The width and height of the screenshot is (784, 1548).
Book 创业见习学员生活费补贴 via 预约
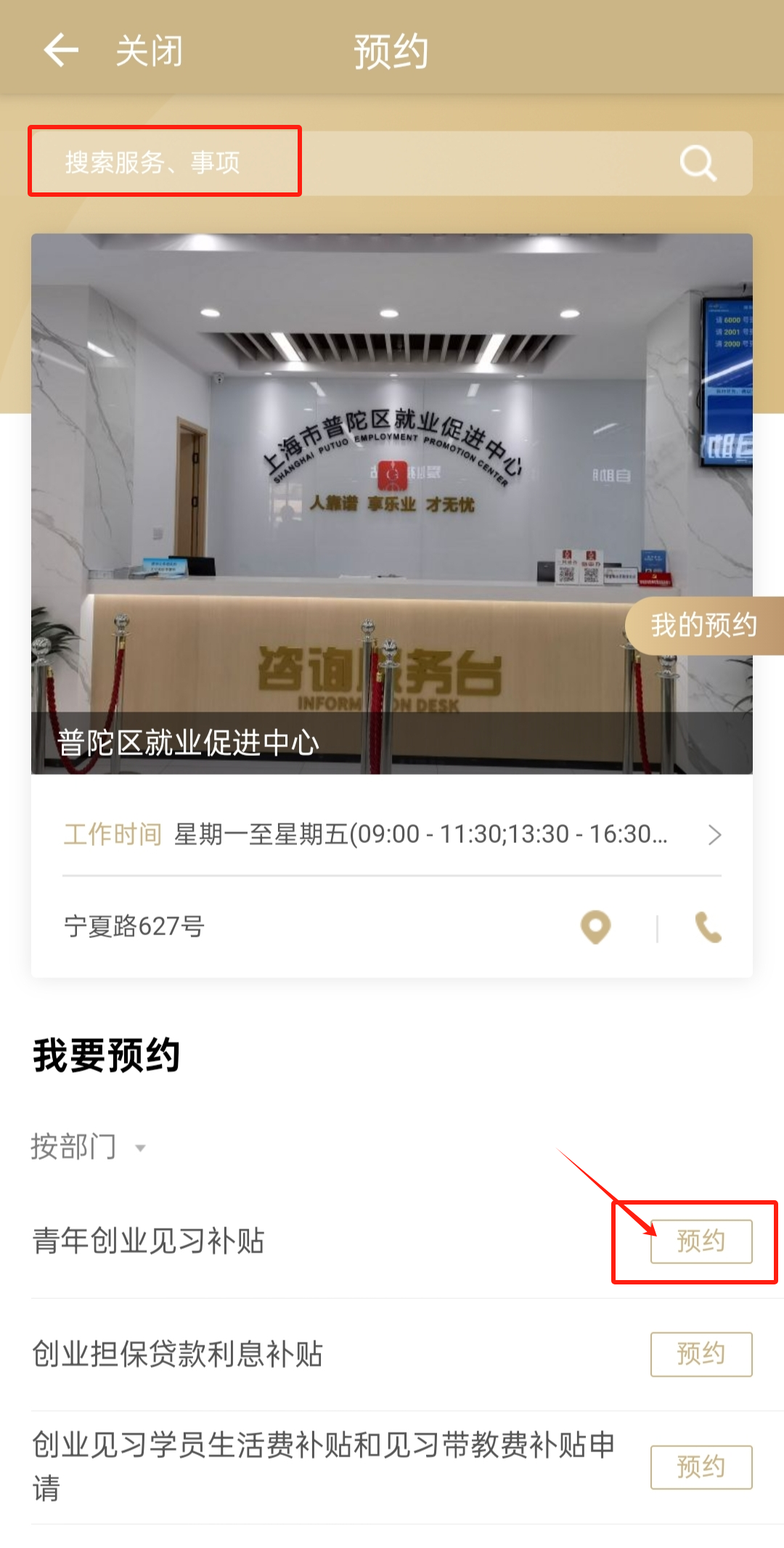point(701,1467)
